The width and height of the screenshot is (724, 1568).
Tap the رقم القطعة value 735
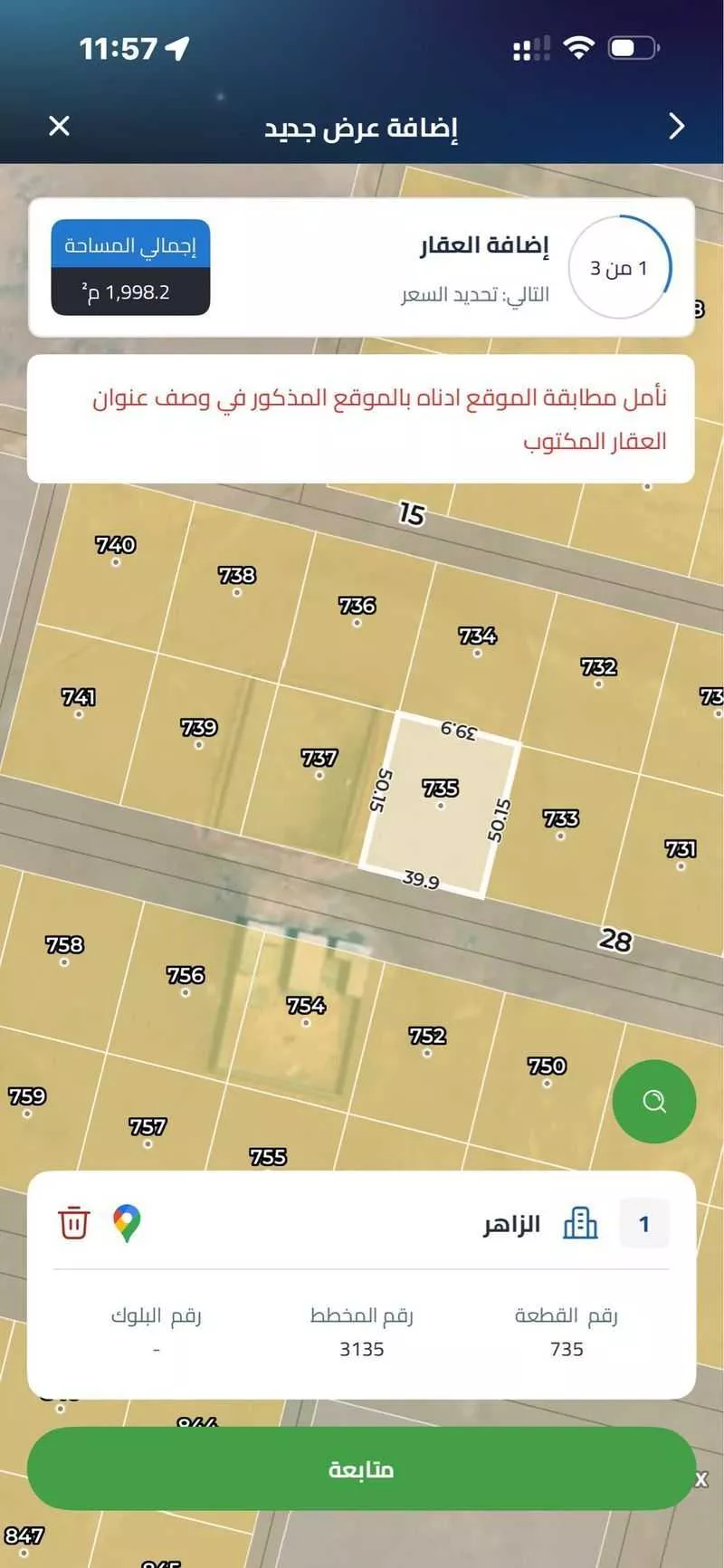566,1348
